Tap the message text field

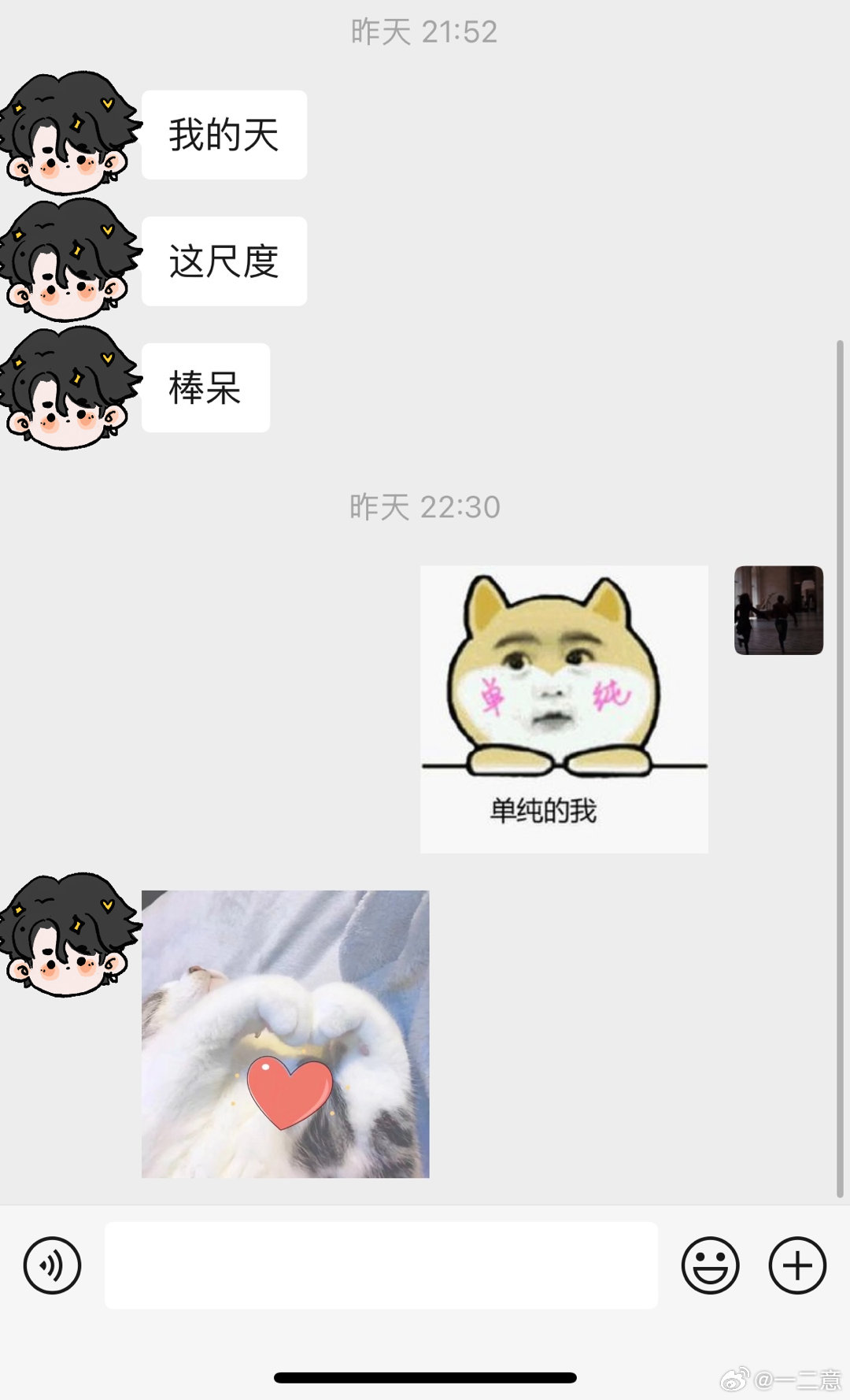coord(381,1265)
